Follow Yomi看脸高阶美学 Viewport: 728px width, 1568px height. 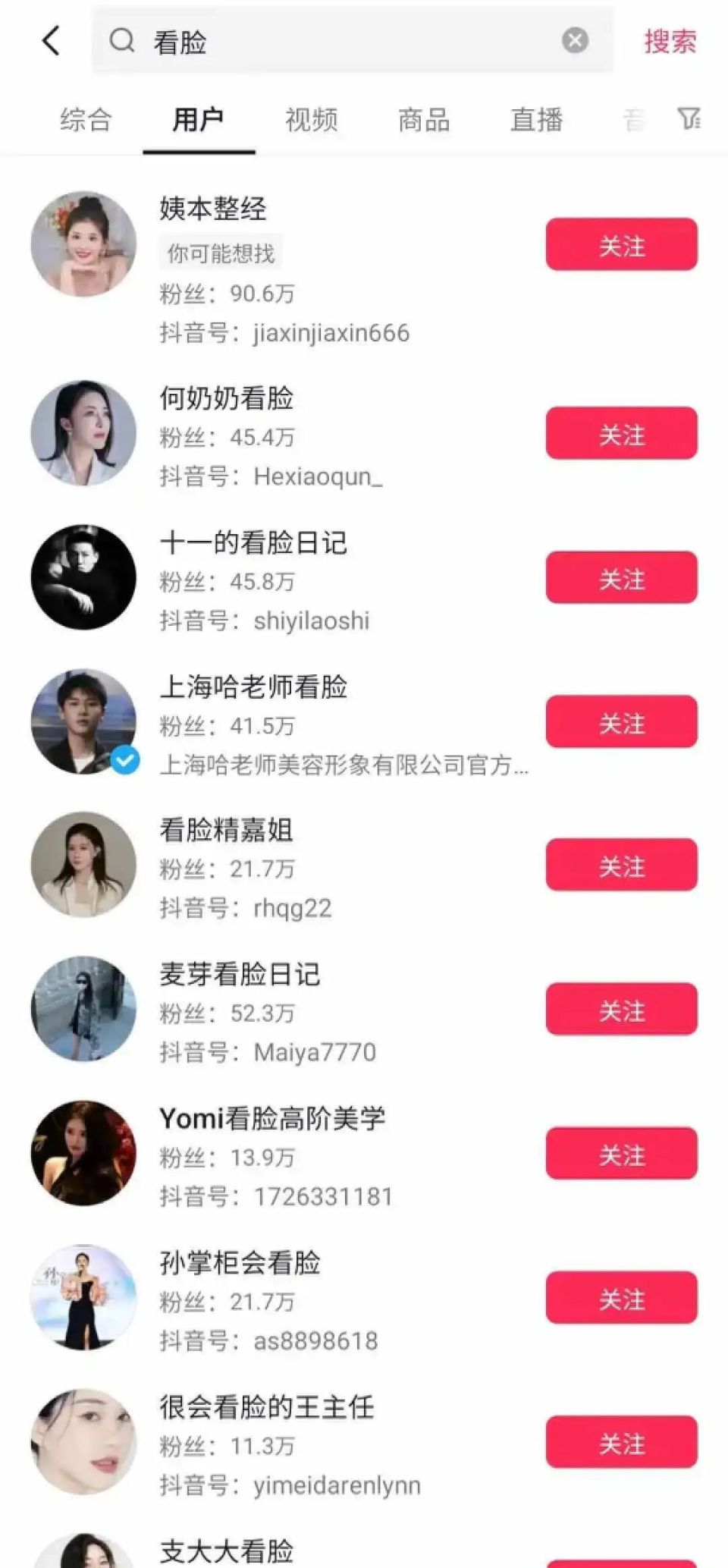click(621, 1155)
